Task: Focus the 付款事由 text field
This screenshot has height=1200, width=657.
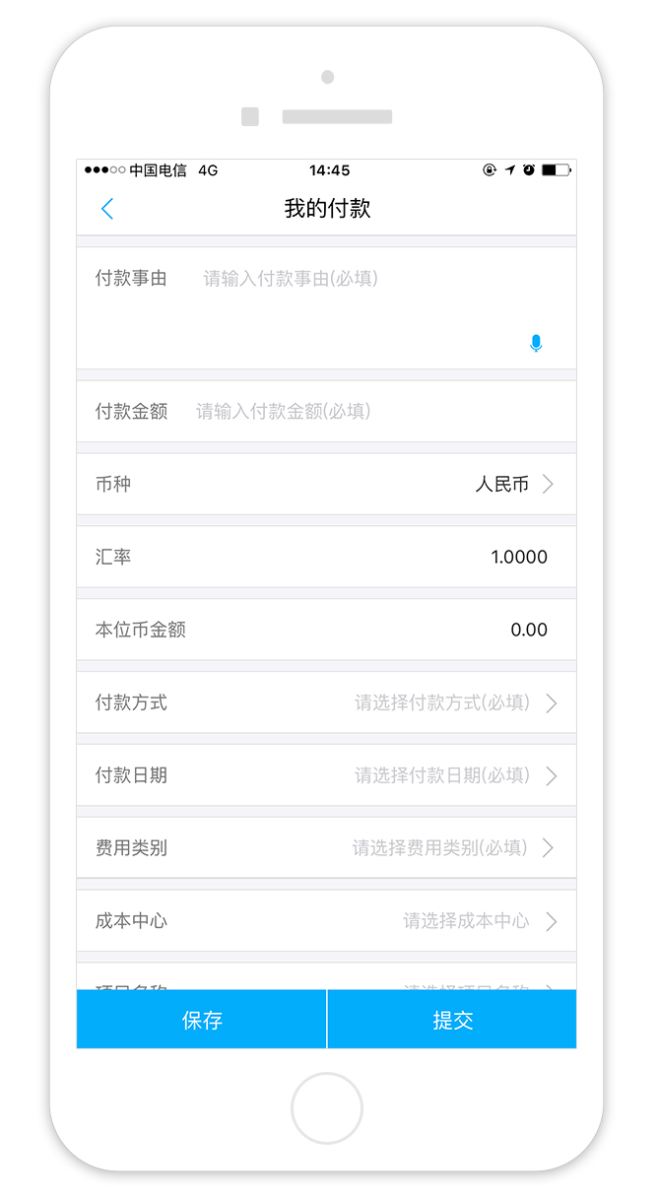Action: click(x=326, y=308)
